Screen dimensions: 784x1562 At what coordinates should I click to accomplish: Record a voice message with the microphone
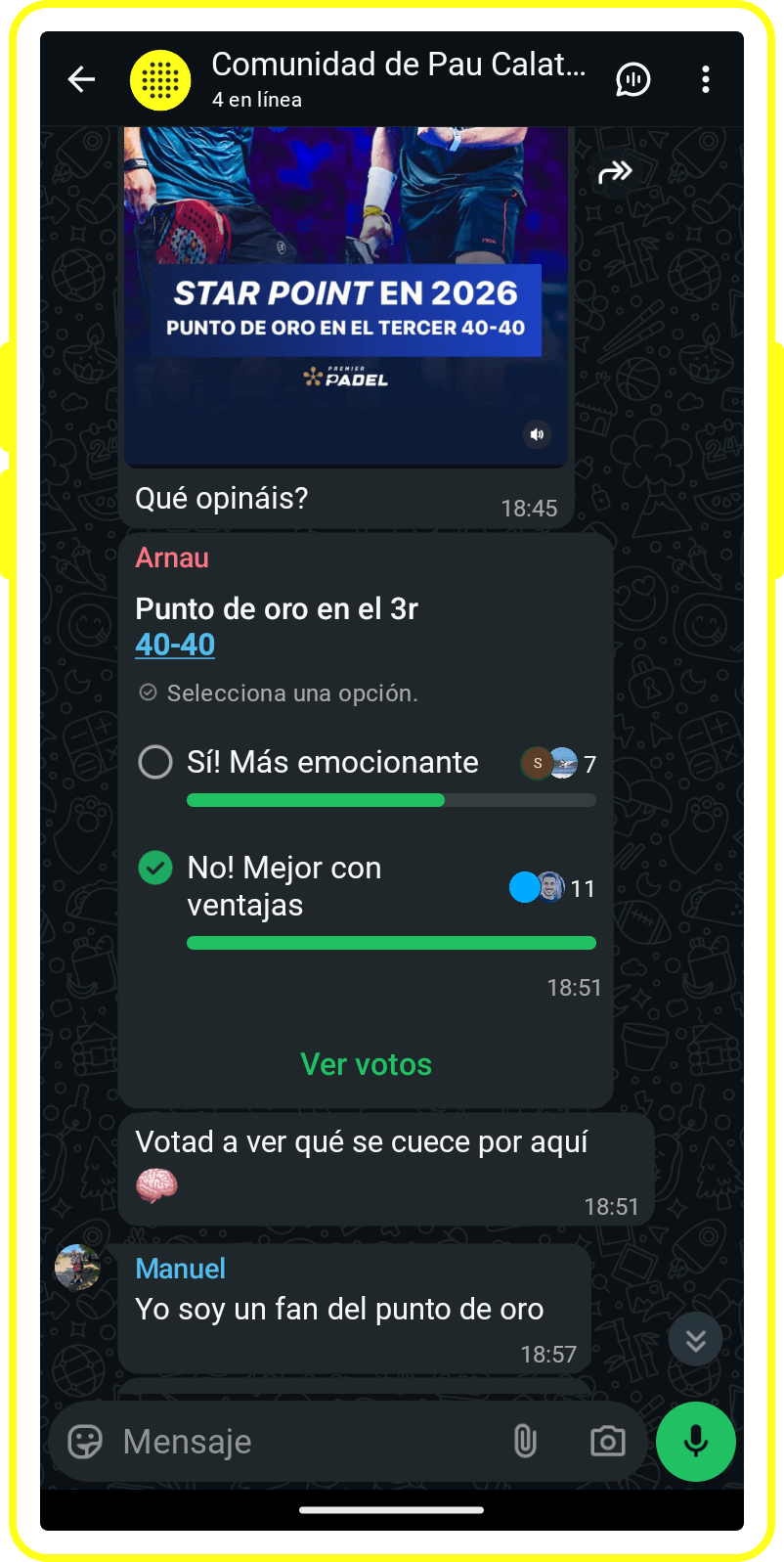[695, 1442]
